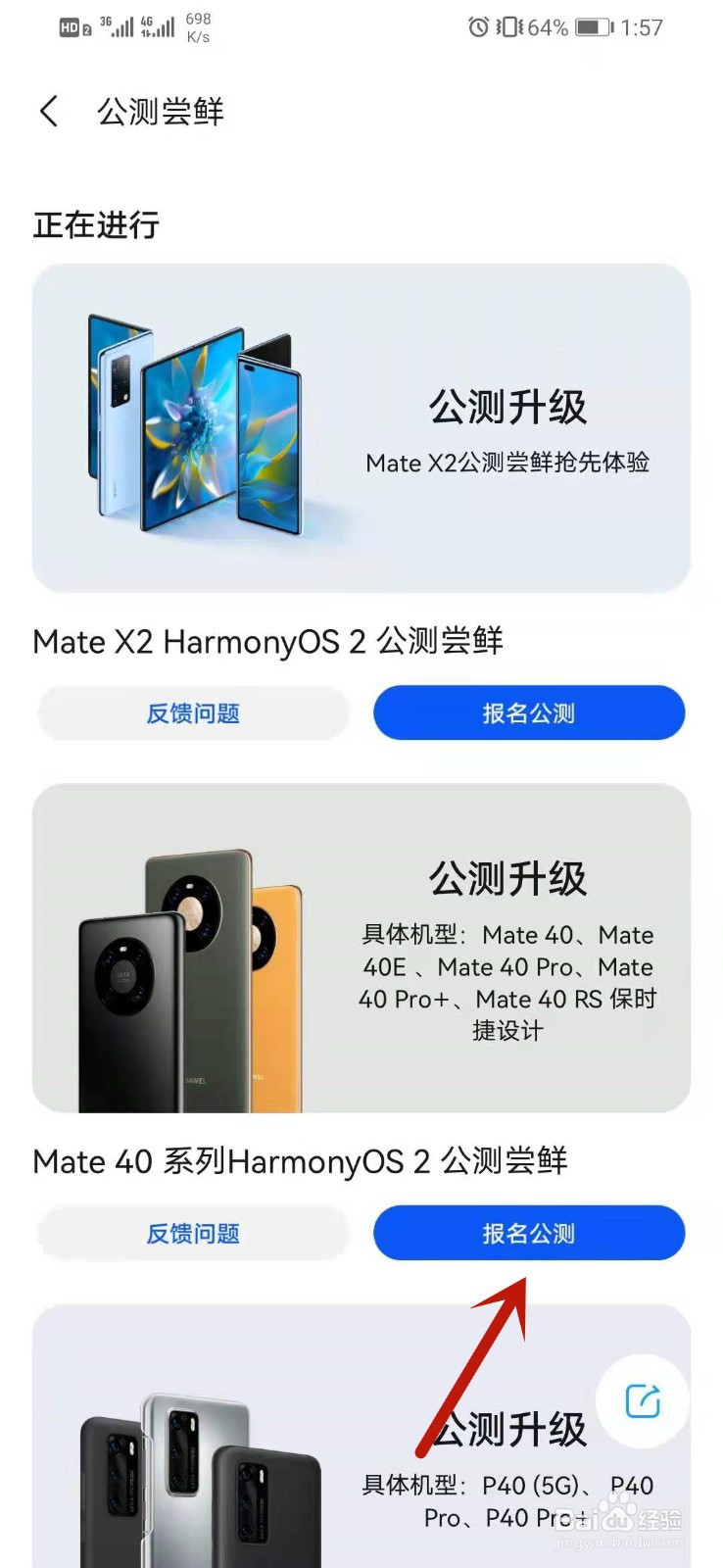Image resolution: width=723 pixels, height=1568 pixels.
Task: Sign up 报名公测 for Mate 40 系列
Action: pos(529,1234)
